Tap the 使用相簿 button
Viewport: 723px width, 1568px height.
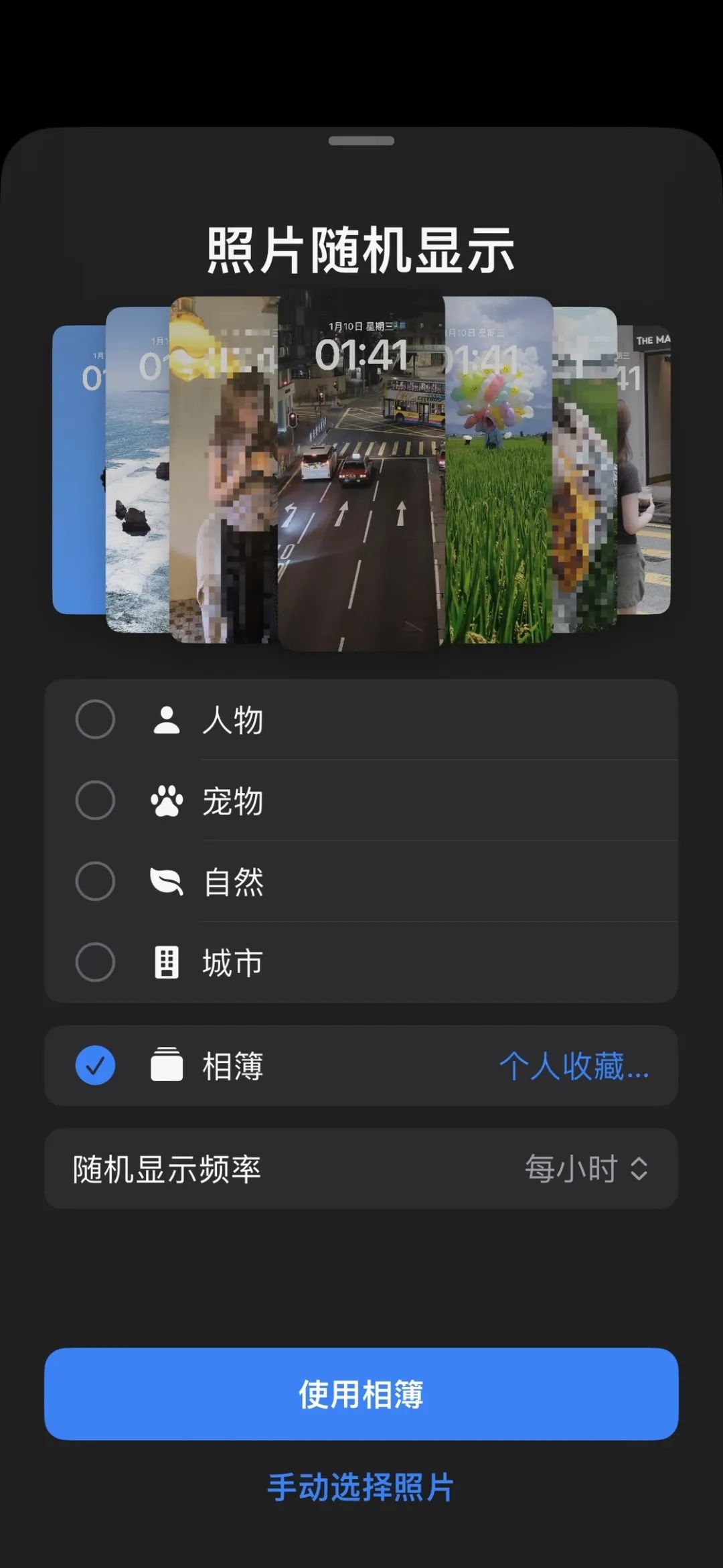click(x=361, y=1394)
